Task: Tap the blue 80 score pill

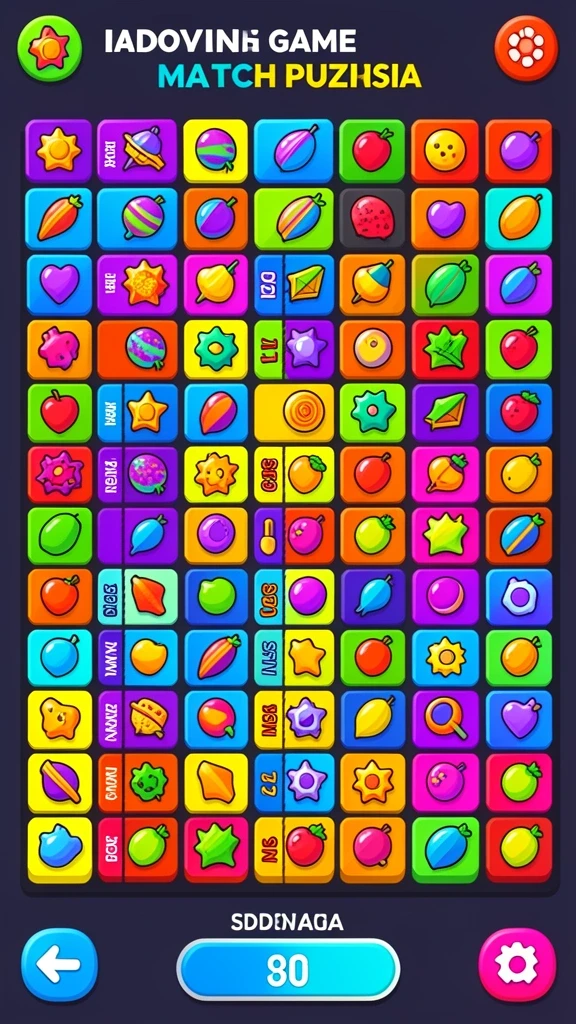Action: [x=288, y=970]
